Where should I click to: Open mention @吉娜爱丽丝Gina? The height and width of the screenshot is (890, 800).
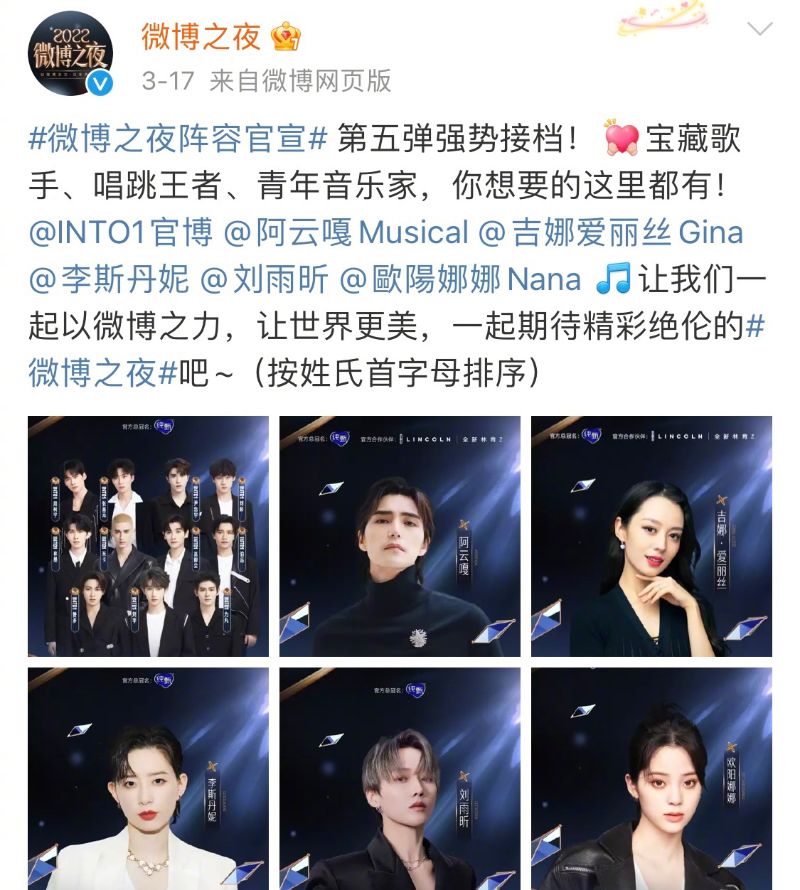point(611,233)
